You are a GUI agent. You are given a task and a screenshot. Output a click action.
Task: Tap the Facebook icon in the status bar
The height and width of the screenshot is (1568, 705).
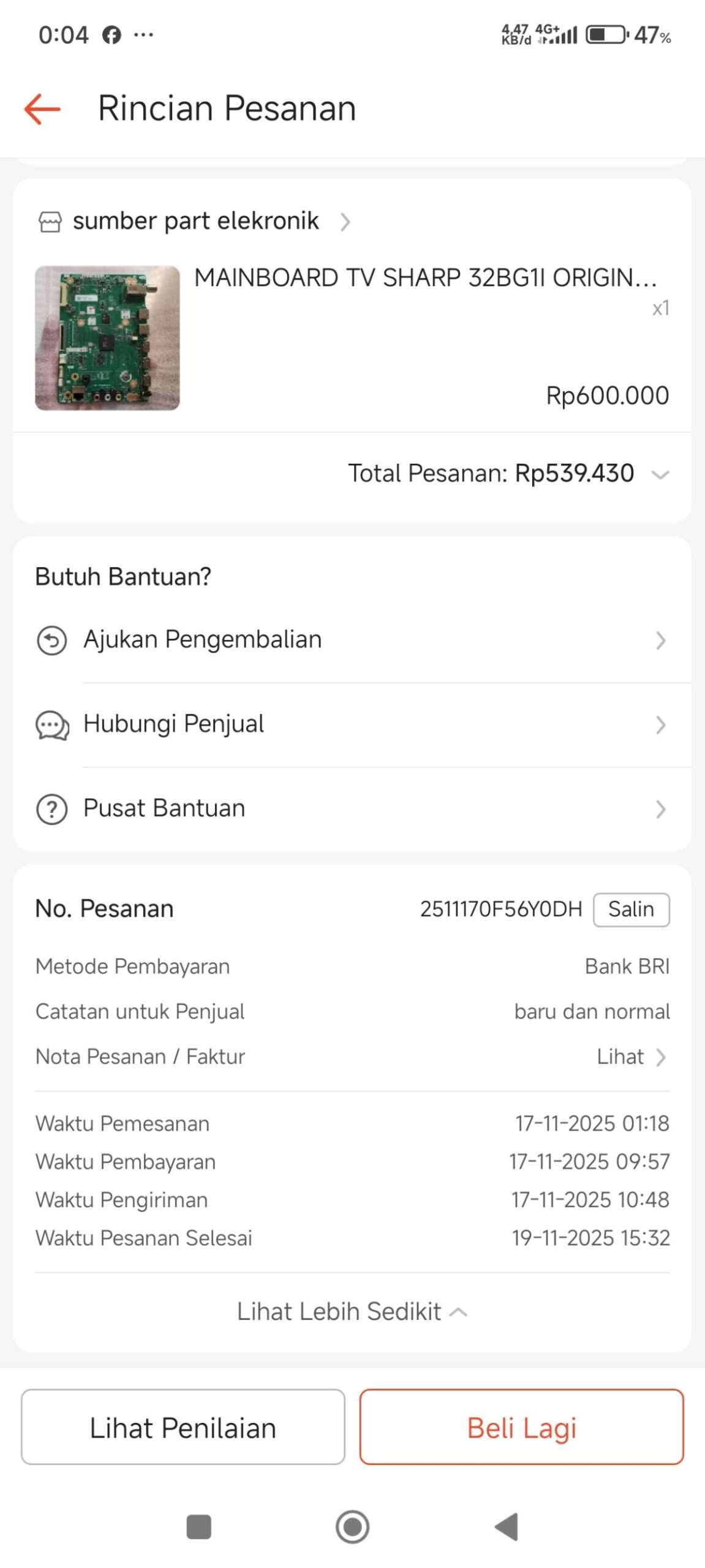[112, 34]
